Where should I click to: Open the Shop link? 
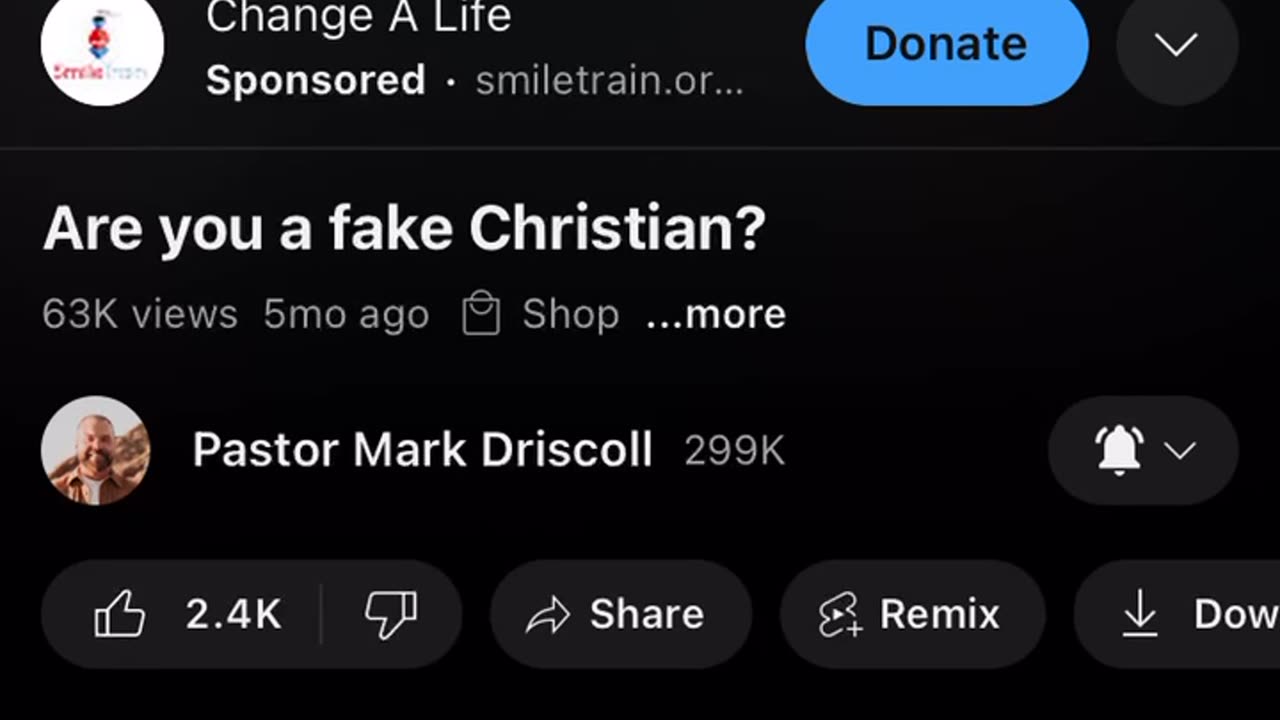541,315
